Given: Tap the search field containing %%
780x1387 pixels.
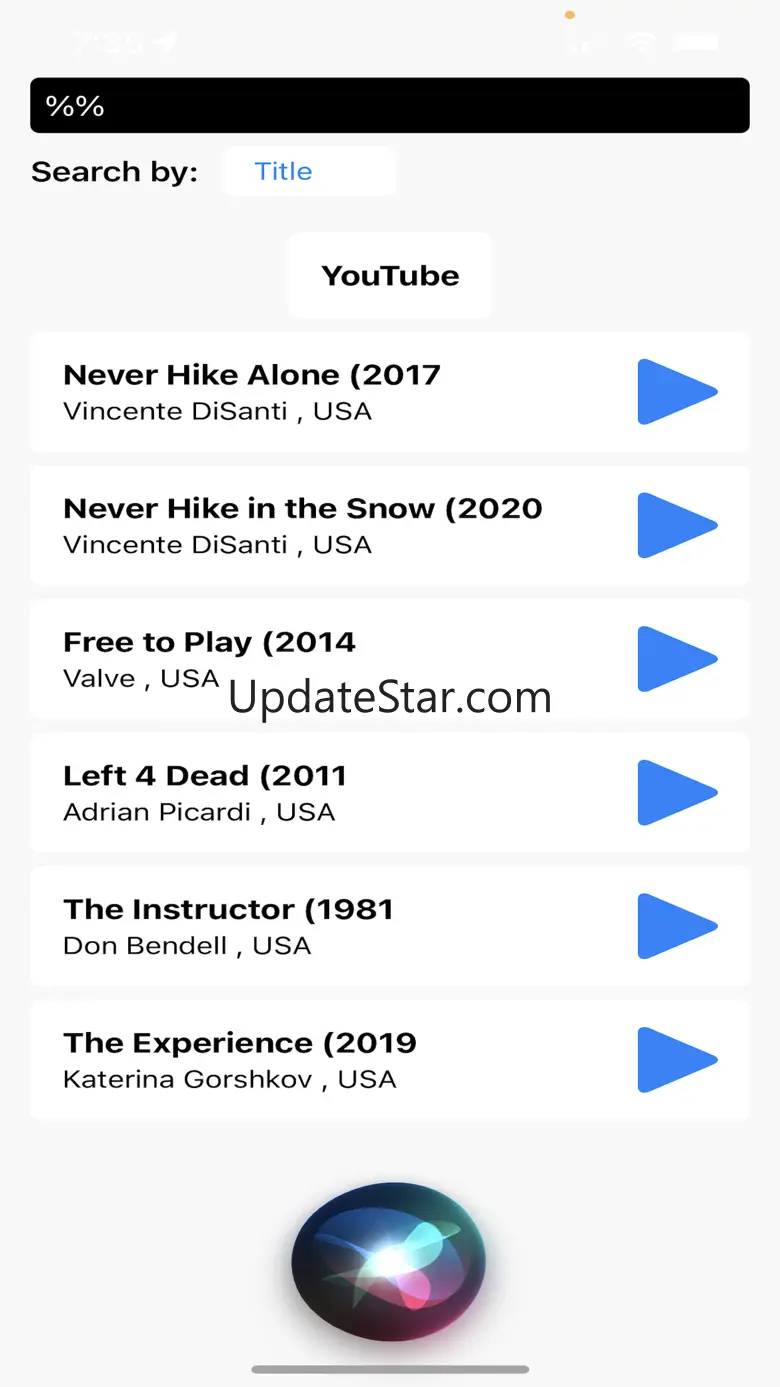Looking at the screenshot, I should click(x=390, y=105).
